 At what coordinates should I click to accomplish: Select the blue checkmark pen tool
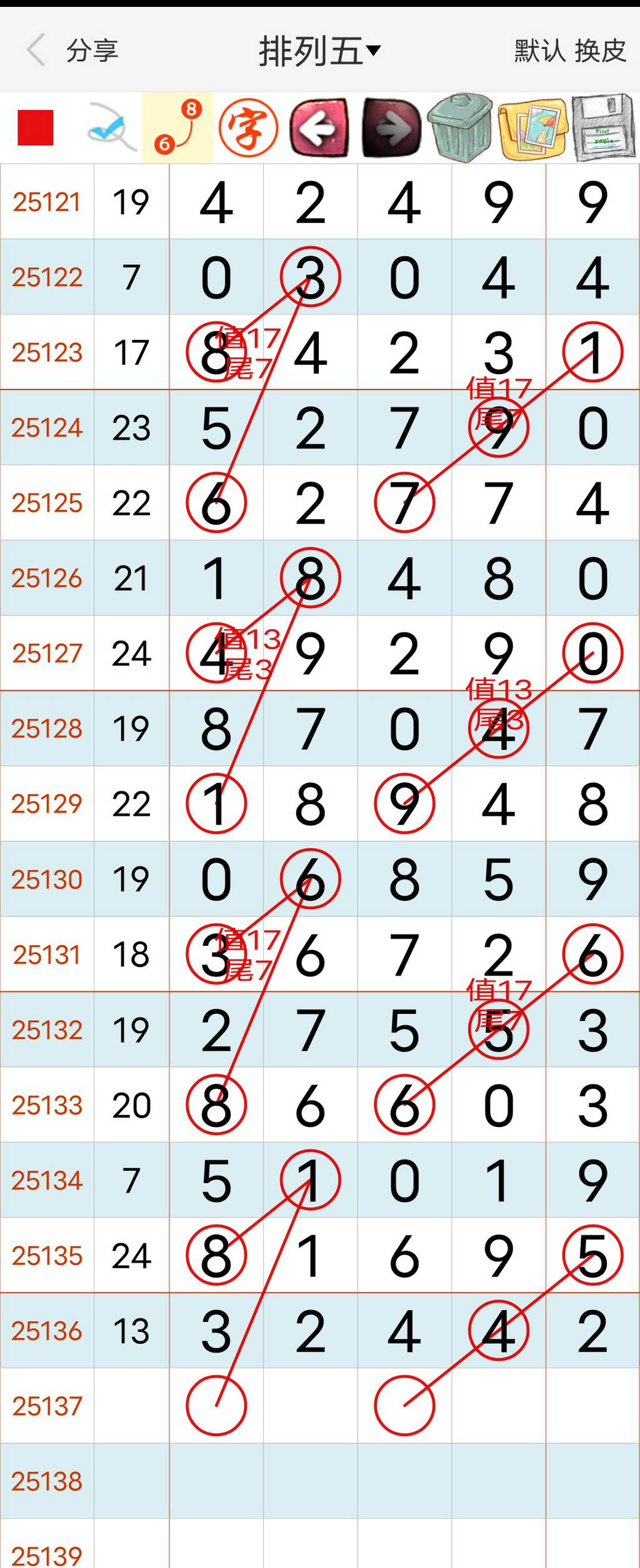coord(112,129)
